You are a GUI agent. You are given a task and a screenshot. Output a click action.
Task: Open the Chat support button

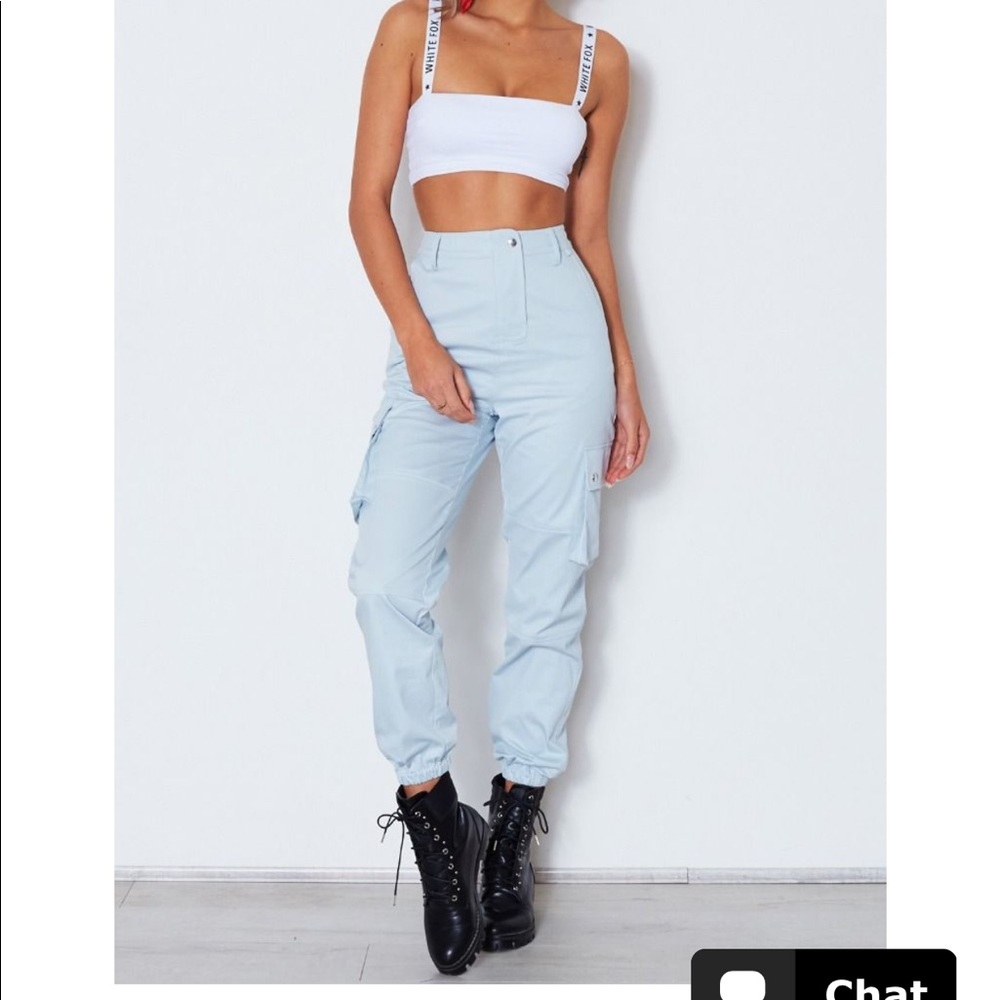point(823,978)
